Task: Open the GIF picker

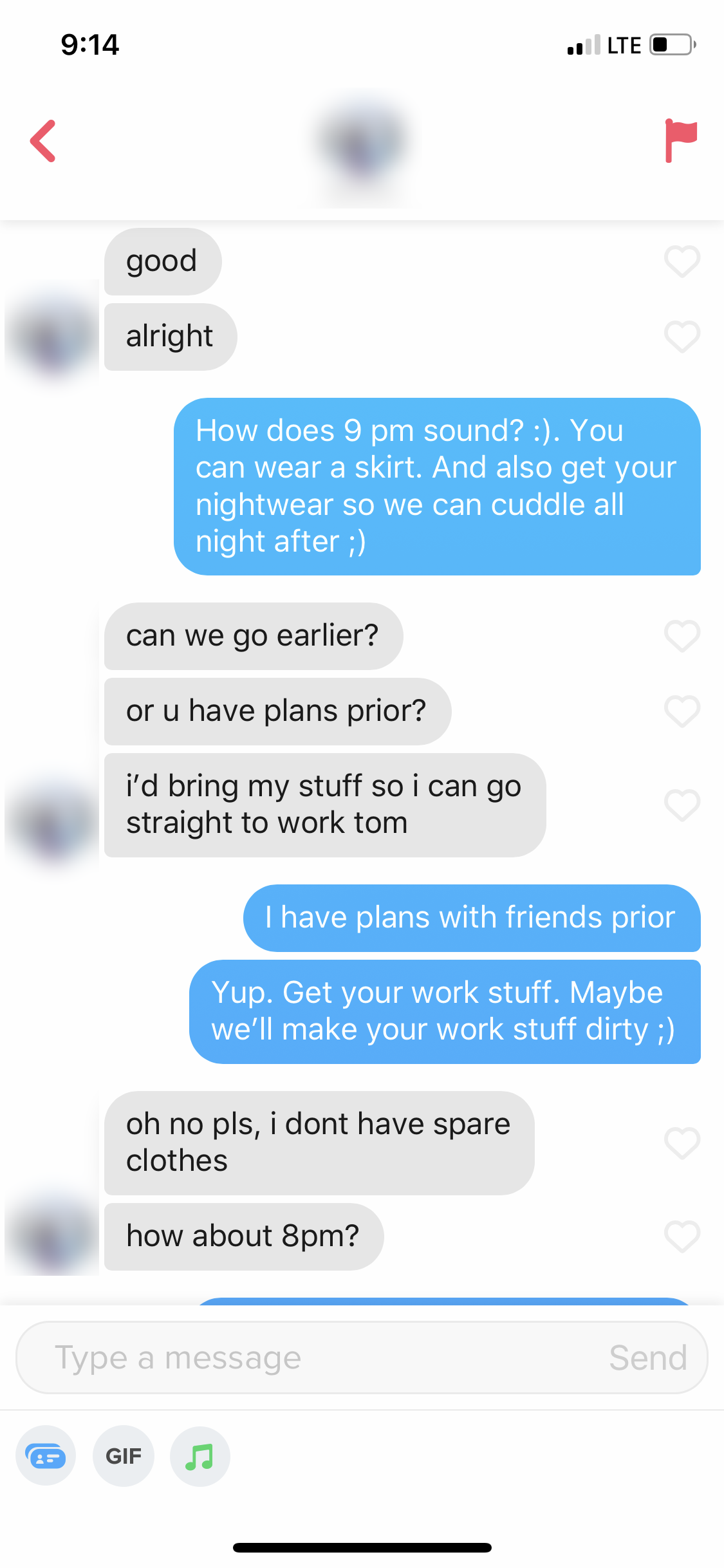Action: 123,1456
